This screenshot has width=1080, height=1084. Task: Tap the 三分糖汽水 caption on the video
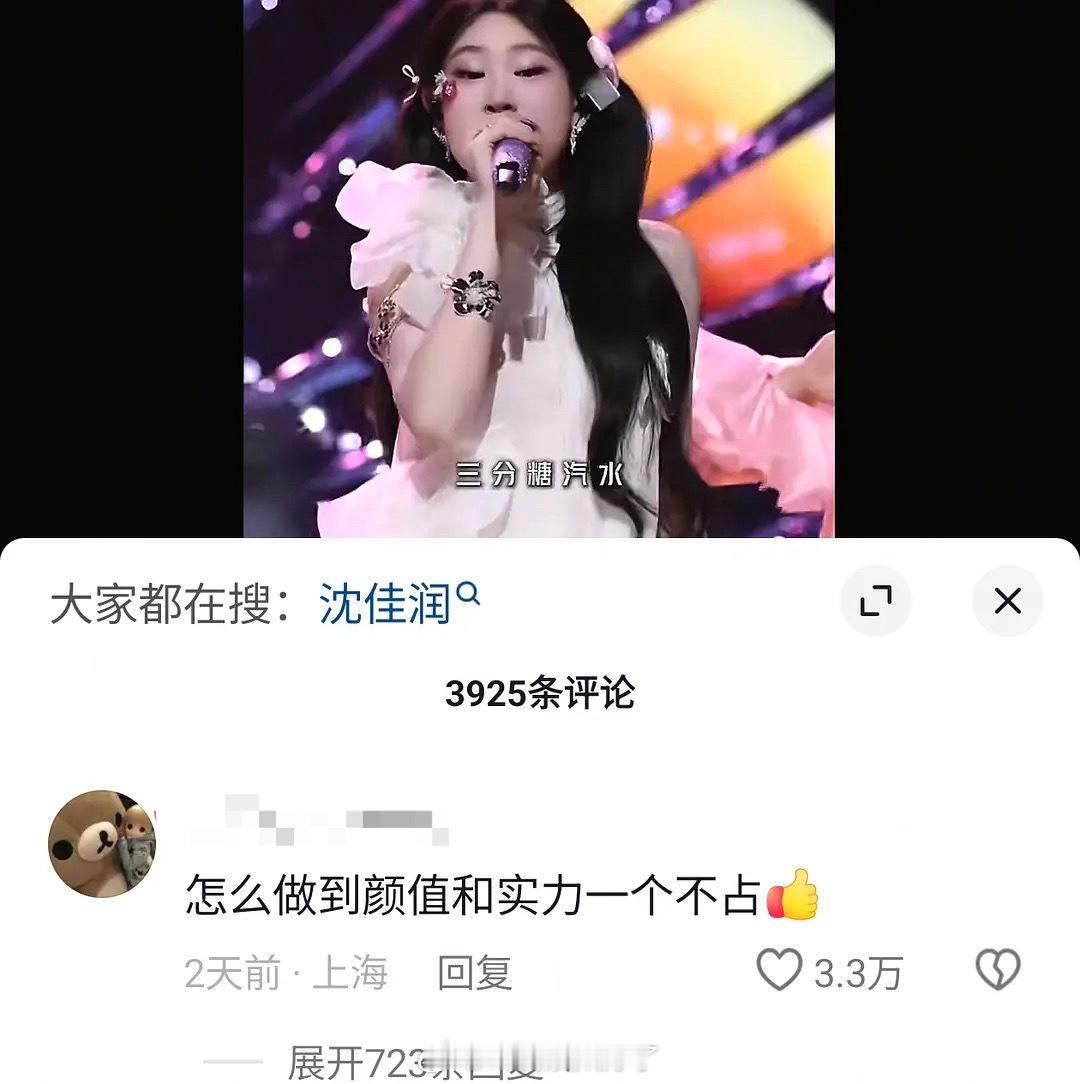pyautogui.click(x=540, y=471)
